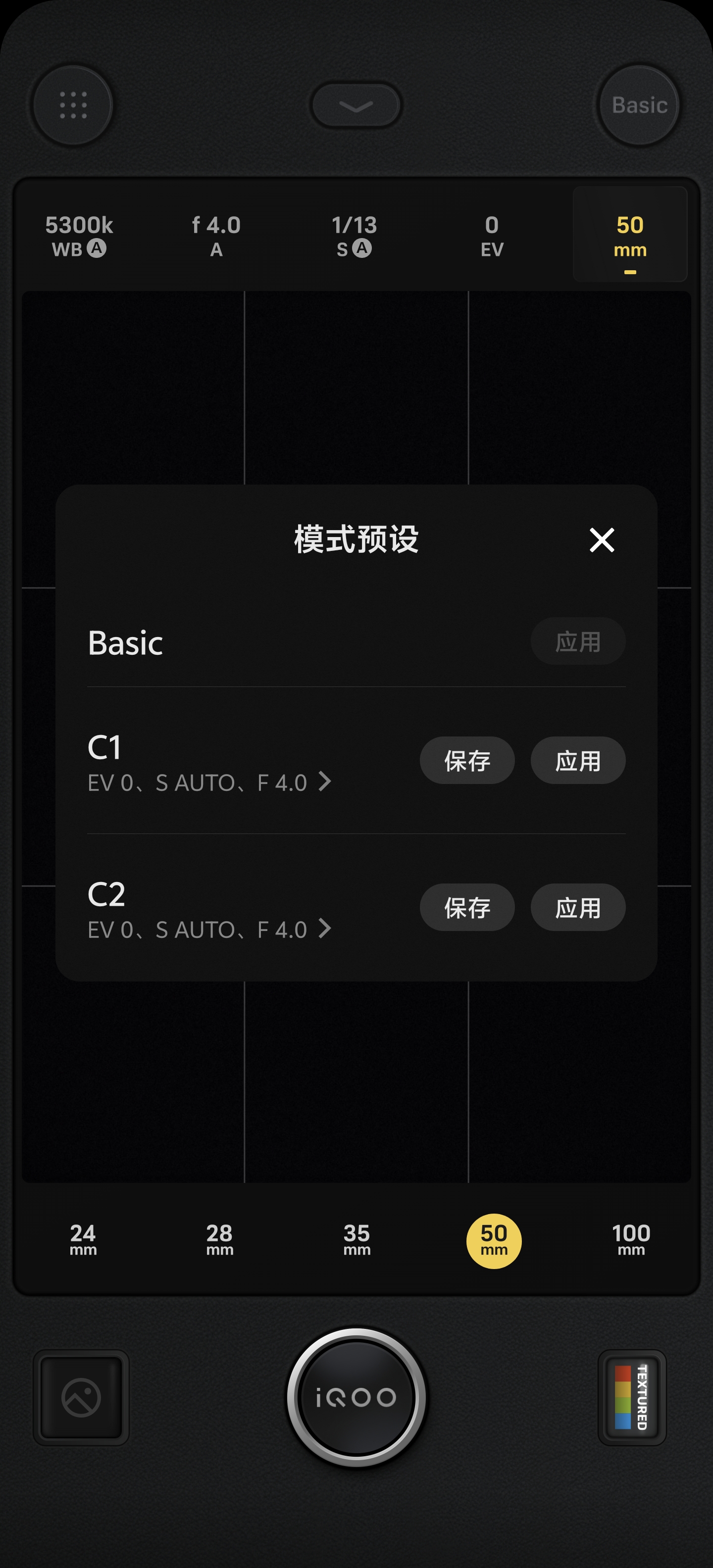Viewport: 713px width, 1568px height.
Task: Open the 1/13 shutter speed setting
Action: [x=355, y=236]
